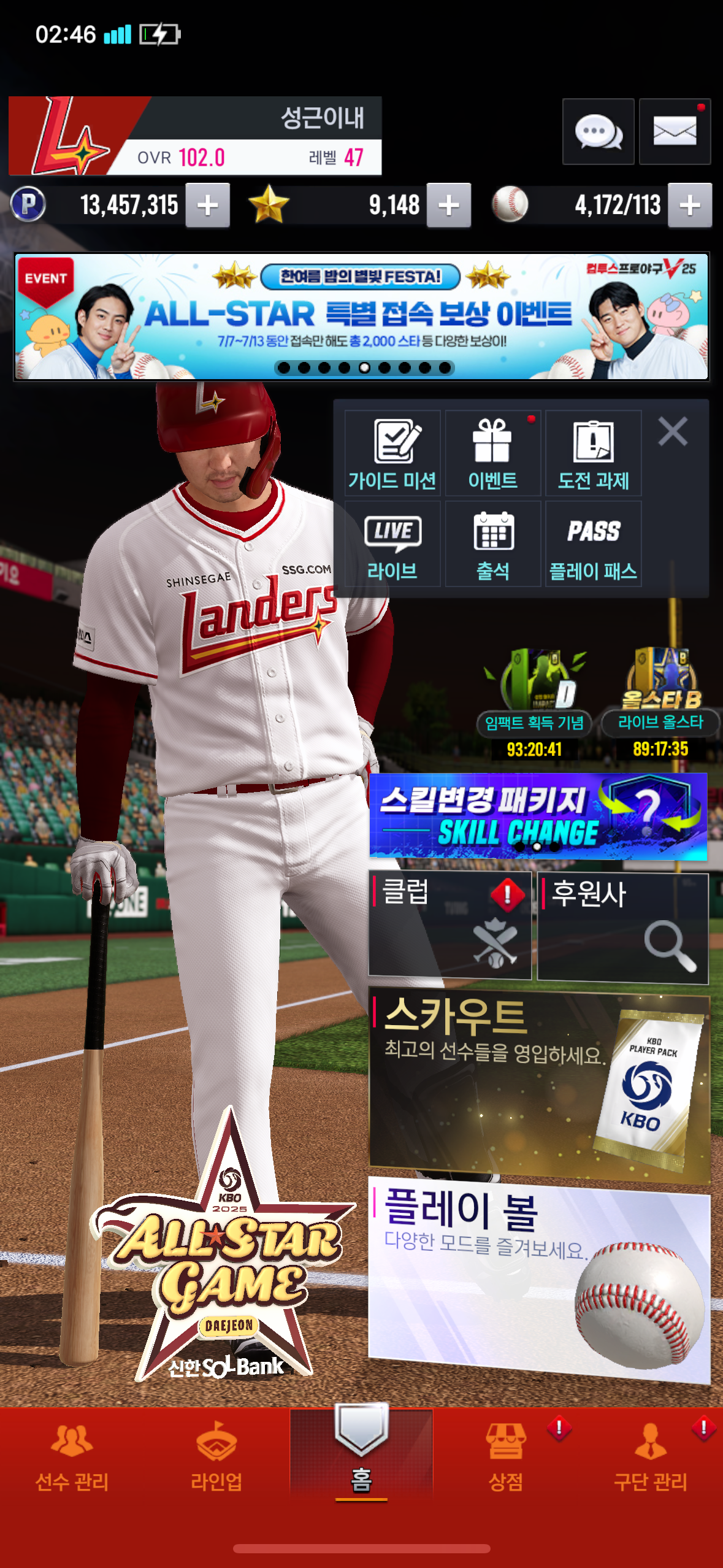
Task: Open the 라이브 menu
Action: 392,544
